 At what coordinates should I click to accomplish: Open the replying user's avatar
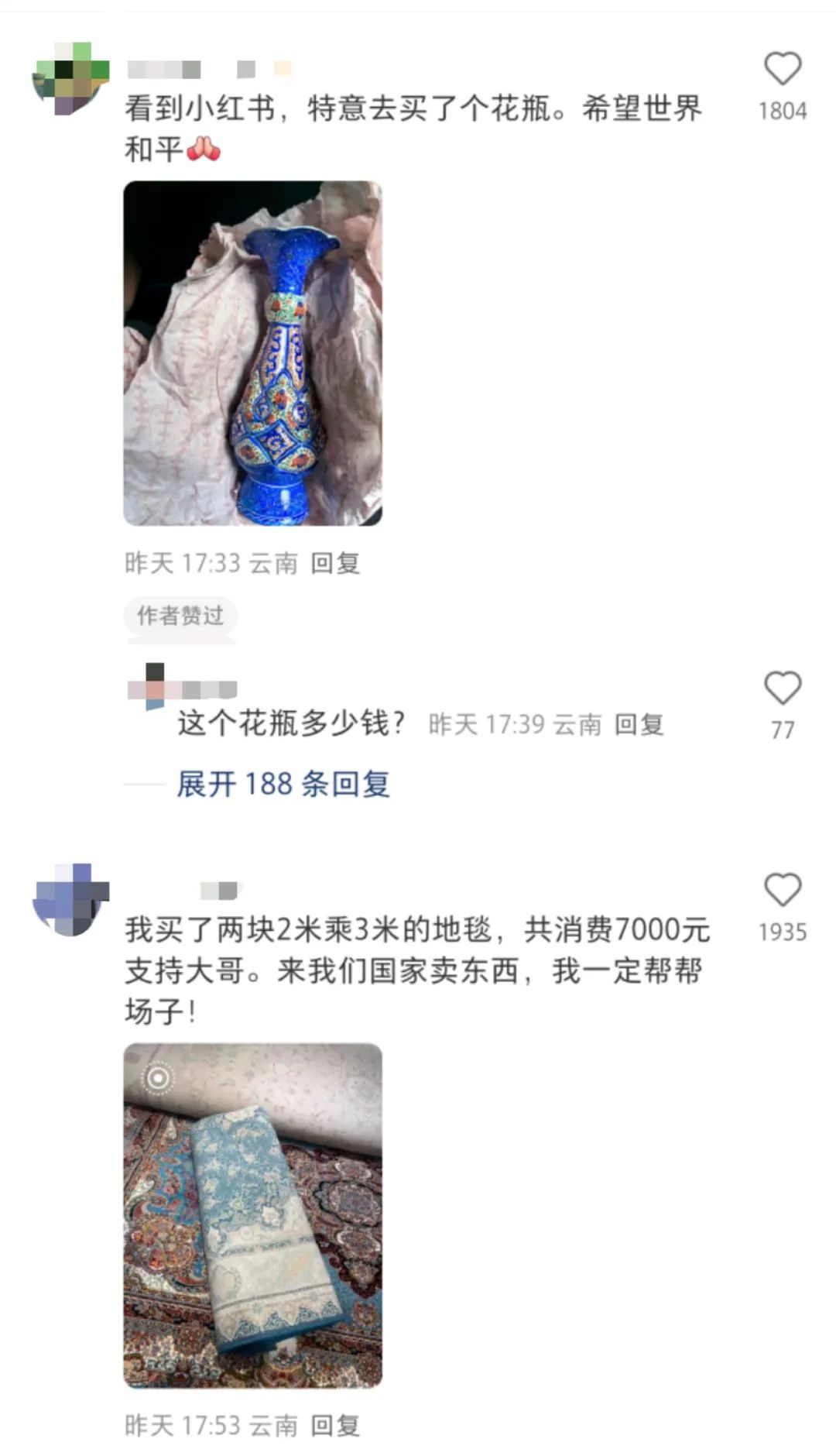point(155,682)
